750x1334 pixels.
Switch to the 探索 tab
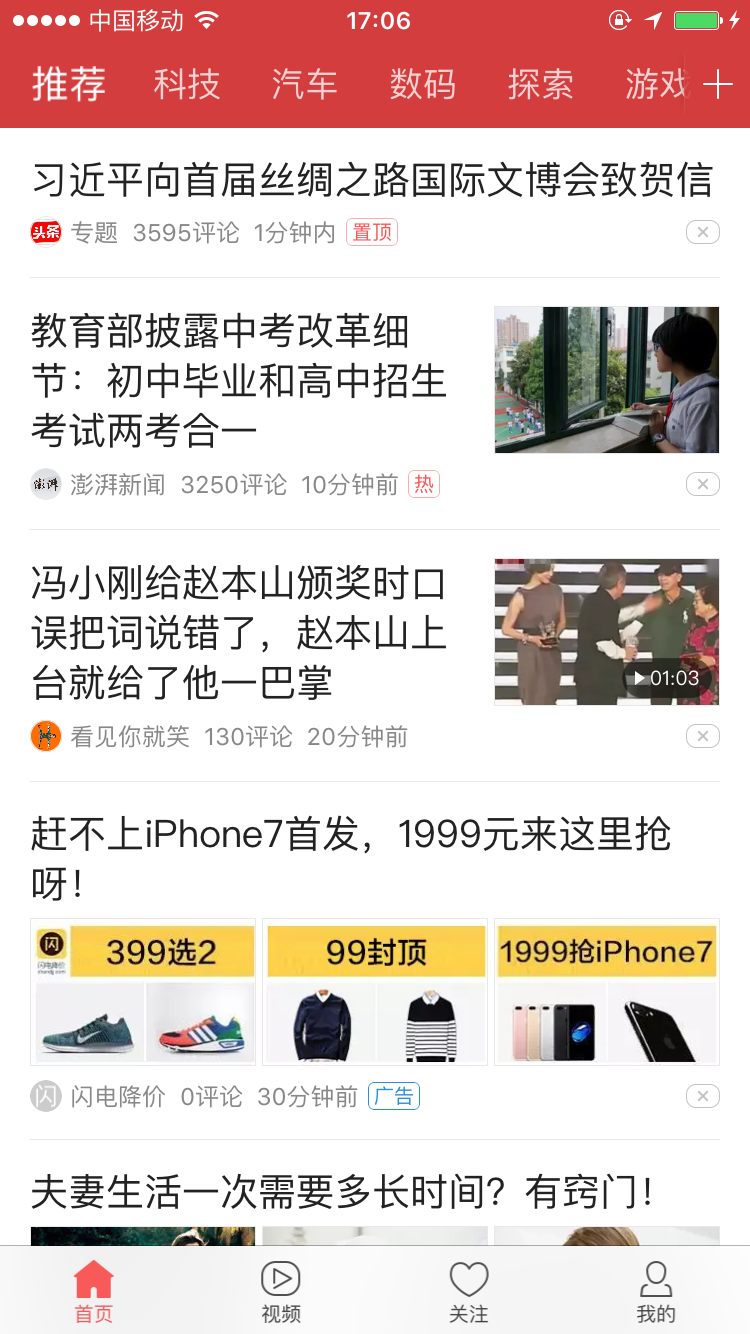540,86
